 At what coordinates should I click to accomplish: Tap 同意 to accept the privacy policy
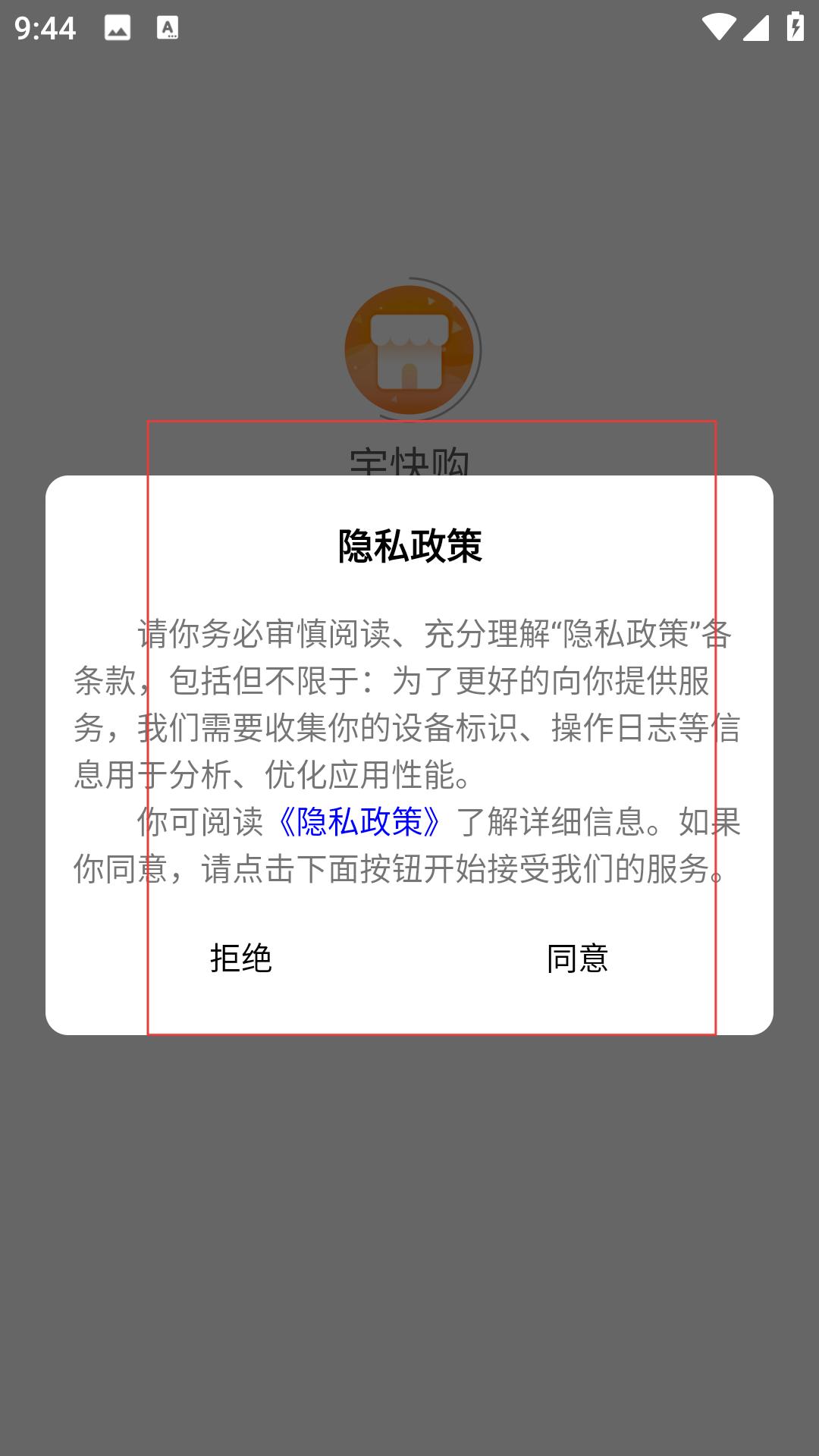(577, 959)
